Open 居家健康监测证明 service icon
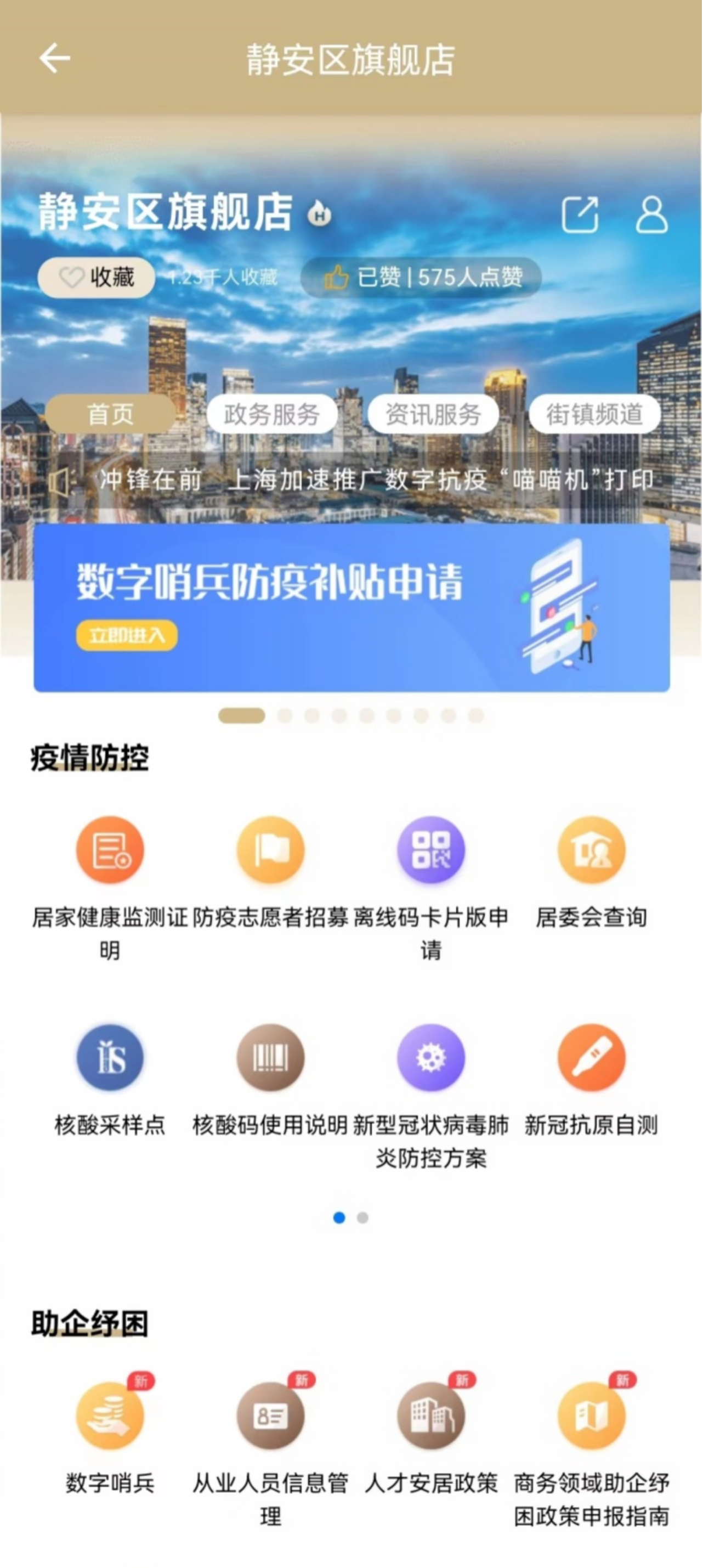This screenshot has width=703, height=1568. click(110, 850)
